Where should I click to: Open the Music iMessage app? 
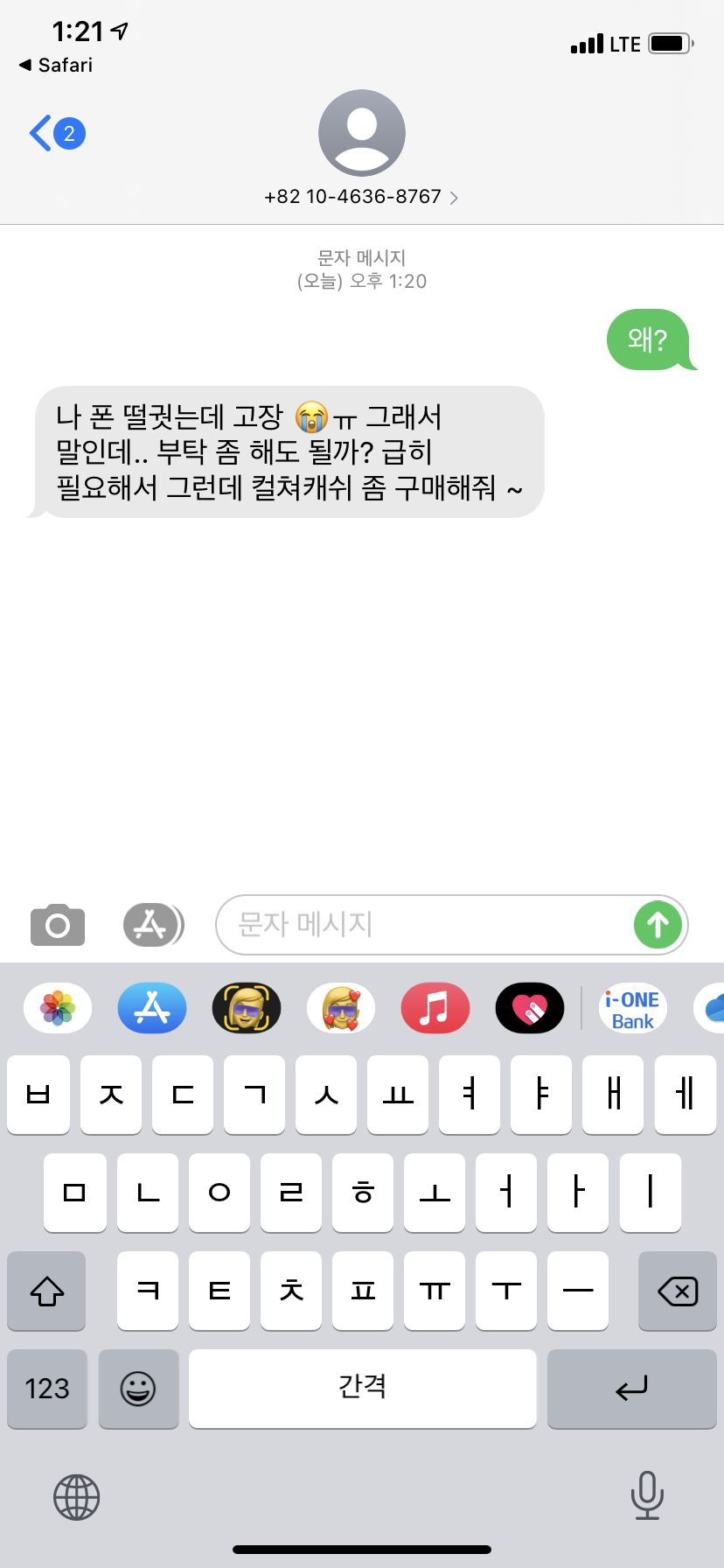(435, 1008)
